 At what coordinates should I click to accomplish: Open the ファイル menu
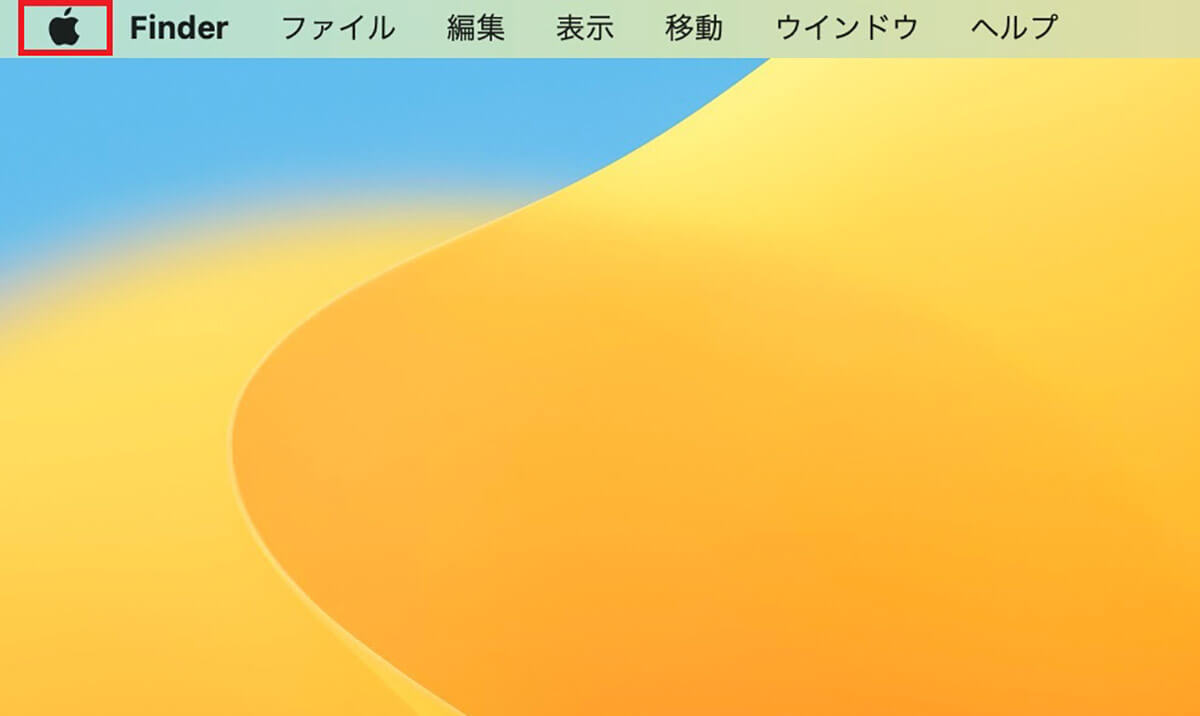pos(338,28)
